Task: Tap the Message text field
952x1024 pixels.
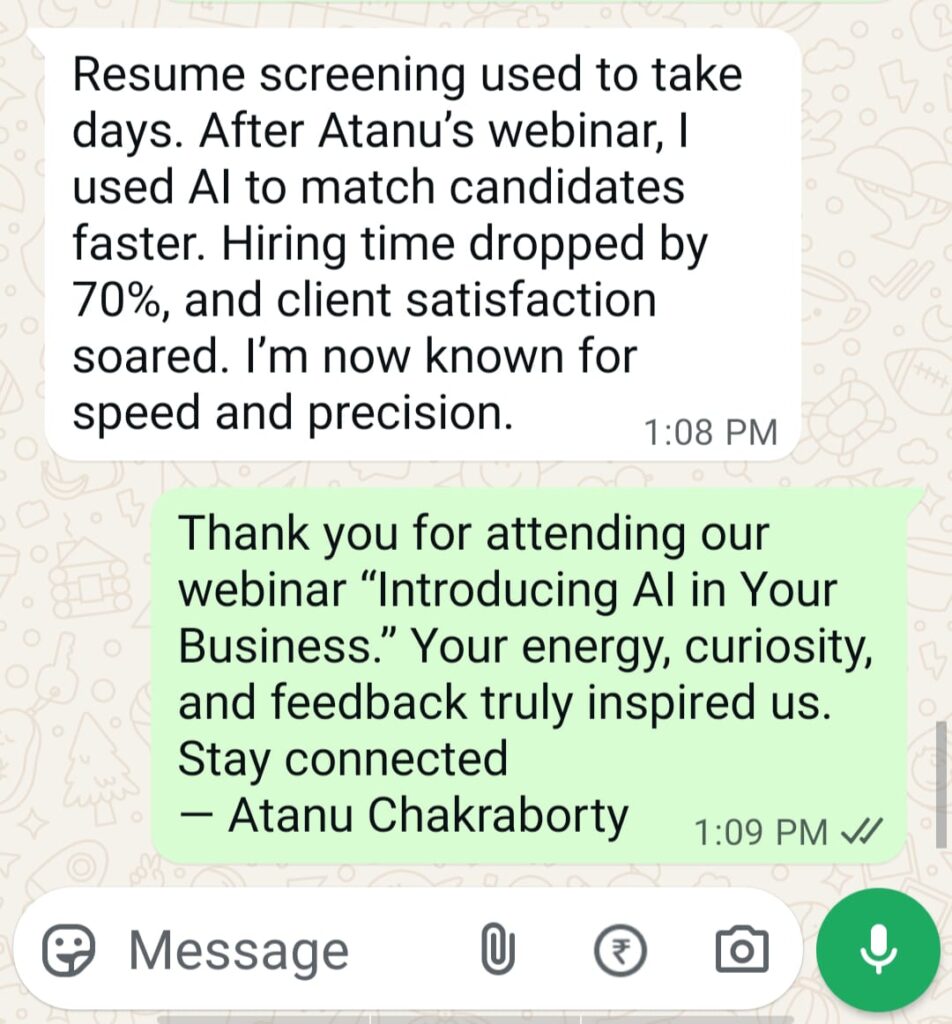Action: pos(280,950)
